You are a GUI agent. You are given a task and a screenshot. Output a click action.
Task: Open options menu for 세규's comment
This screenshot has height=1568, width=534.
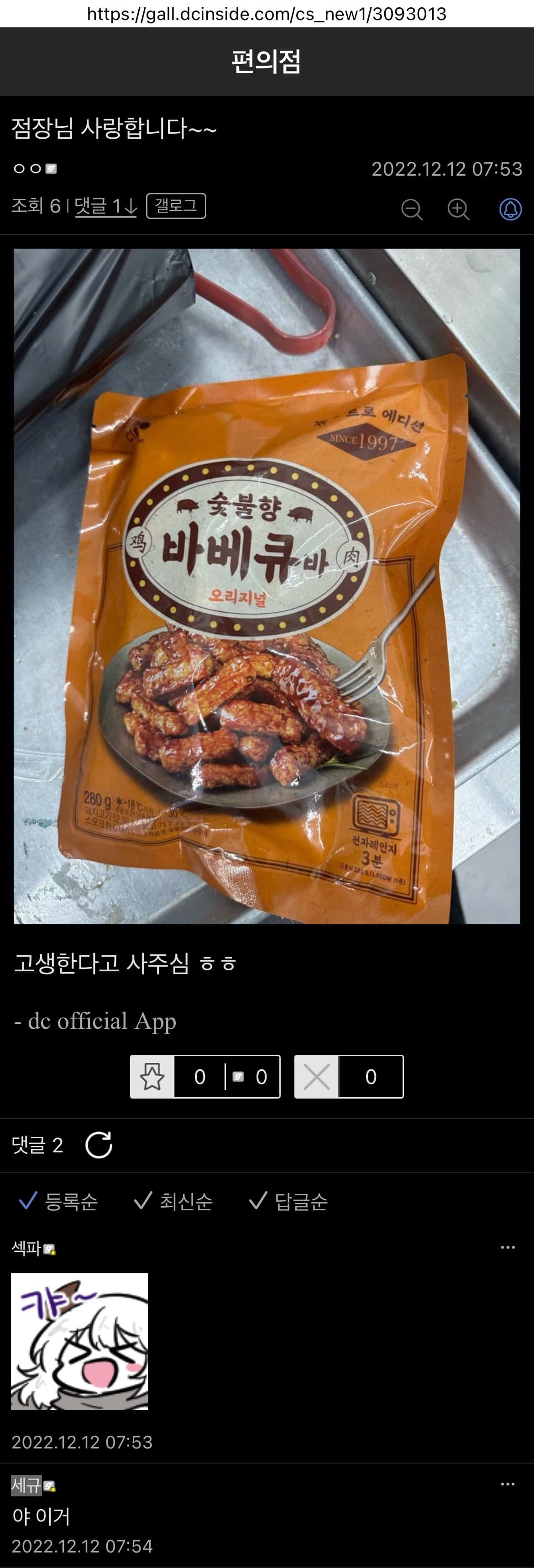click(x=507, y=1484)
